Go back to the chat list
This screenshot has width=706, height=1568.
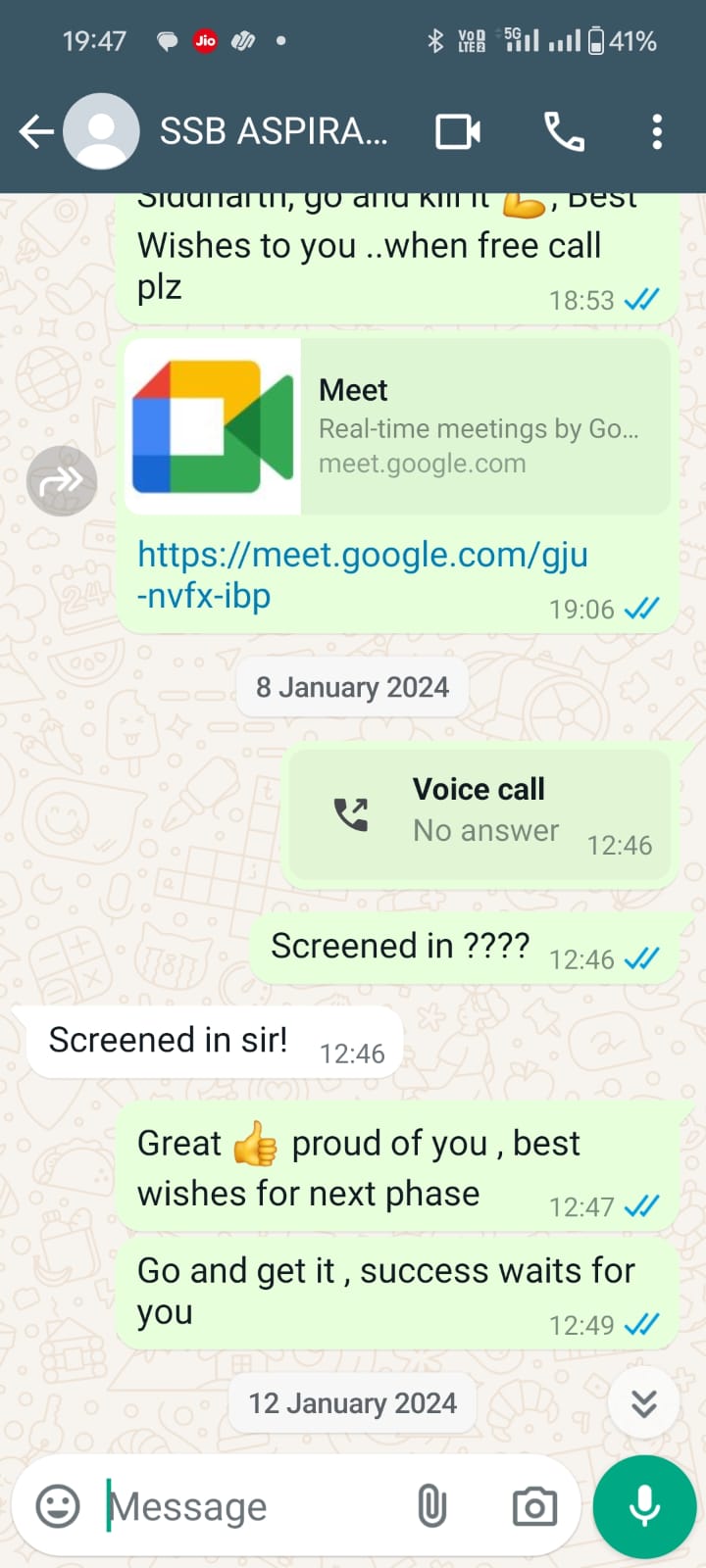point(35,131)
